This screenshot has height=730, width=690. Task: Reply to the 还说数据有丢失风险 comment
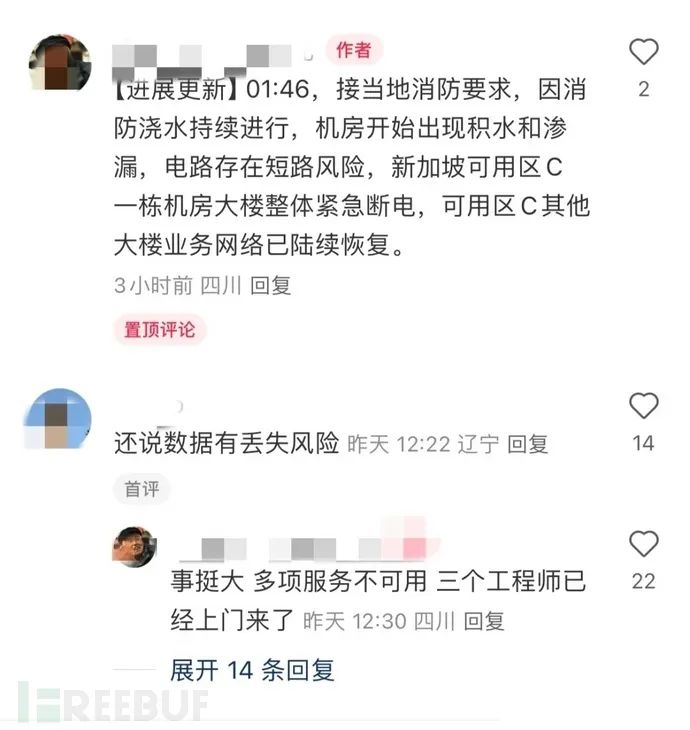tap(528, 443)
